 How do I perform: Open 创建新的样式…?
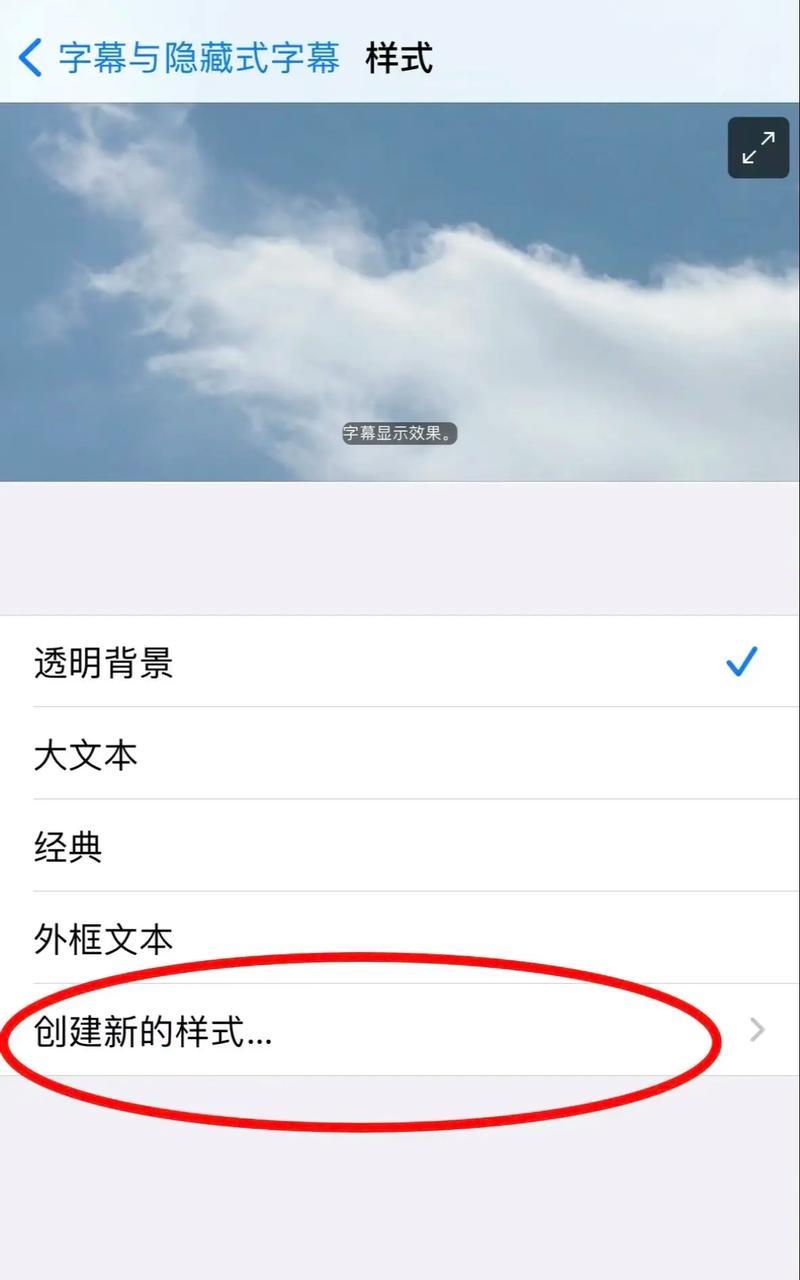(x=400, y=1030)
